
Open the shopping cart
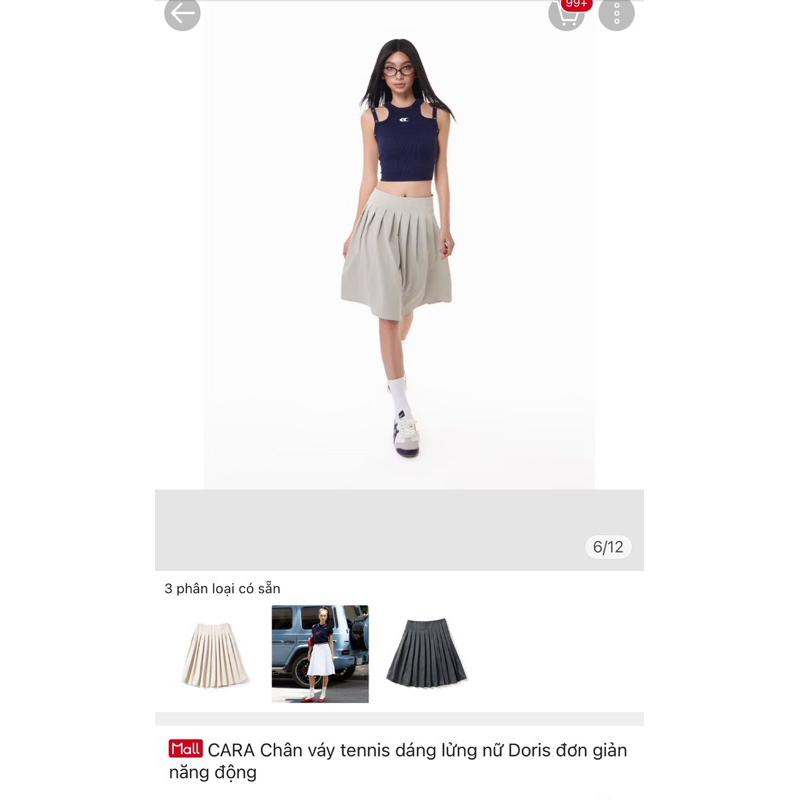click(567, 13)
